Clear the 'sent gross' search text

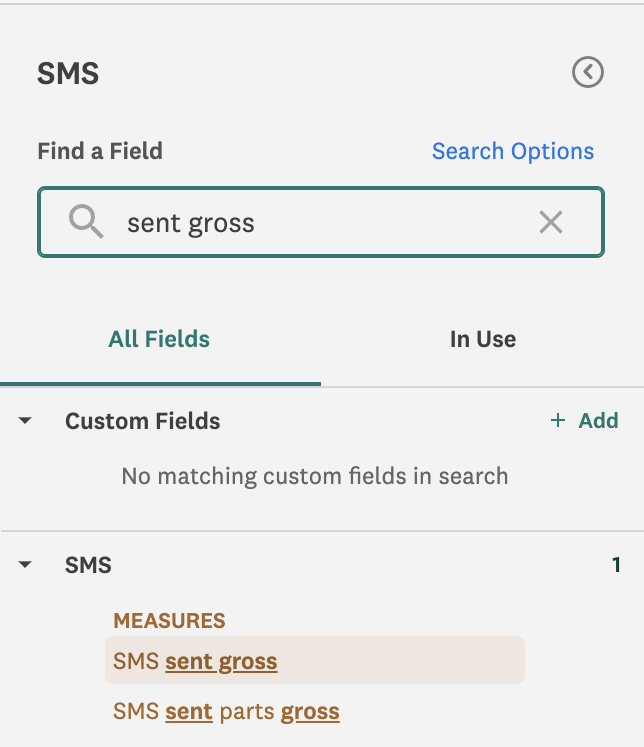point(551,222)
